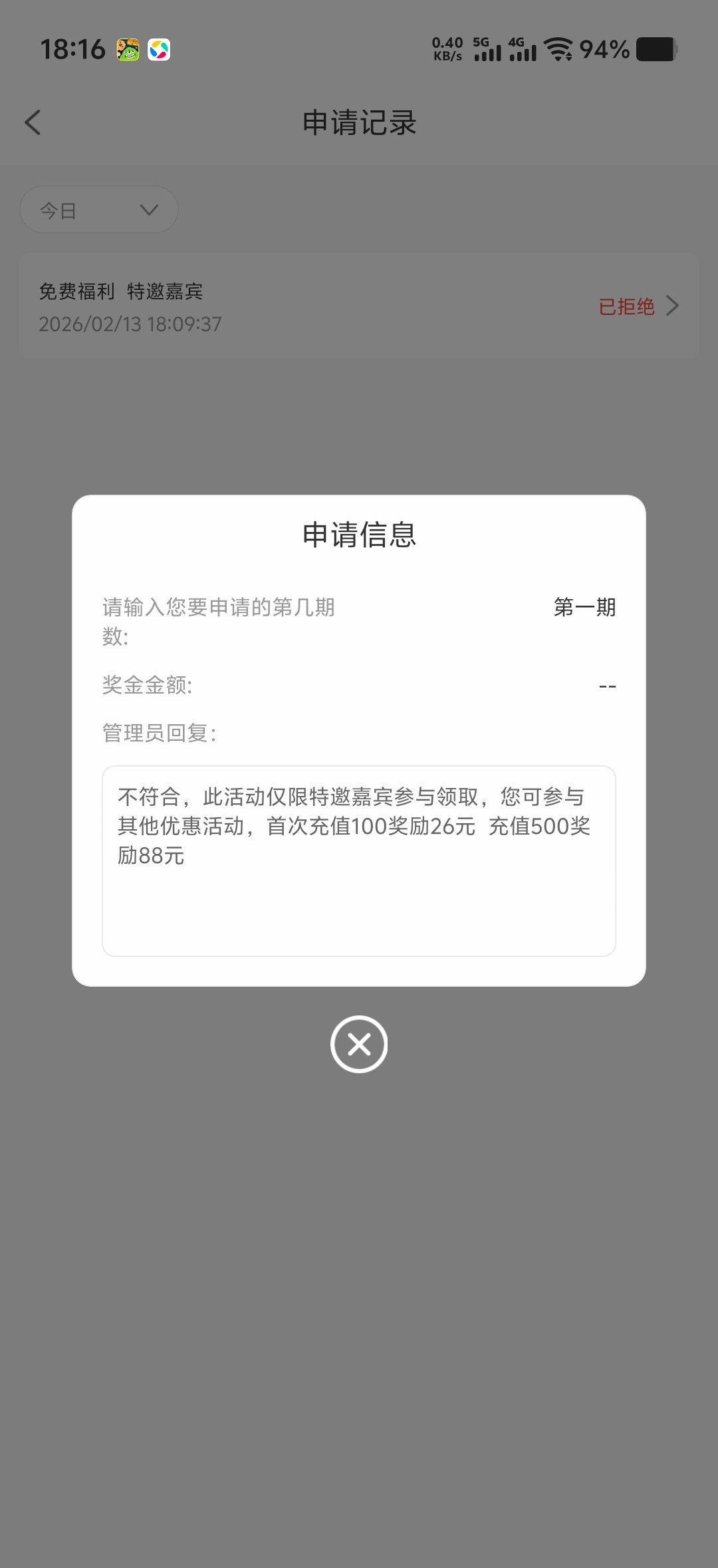
Task: Tap the 4G signal strength icon
Action: (x=523, y=51)
